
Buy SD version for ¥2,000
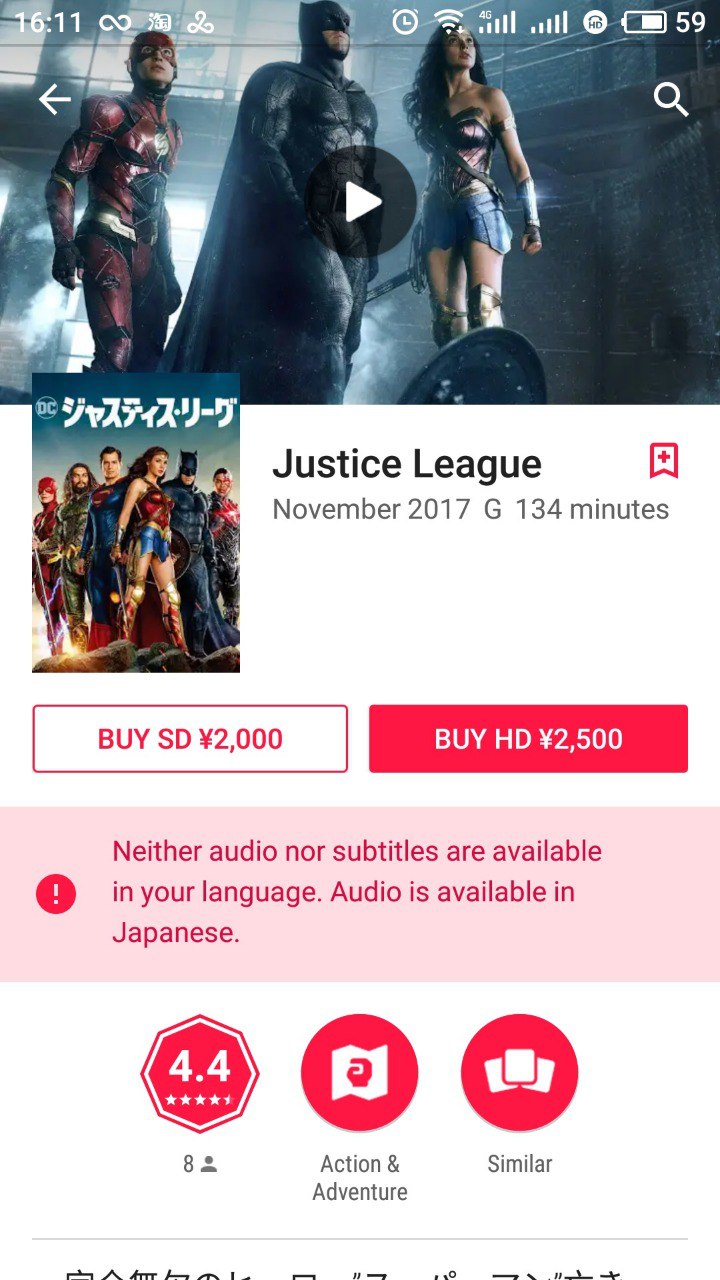click(x=190, y=739)
